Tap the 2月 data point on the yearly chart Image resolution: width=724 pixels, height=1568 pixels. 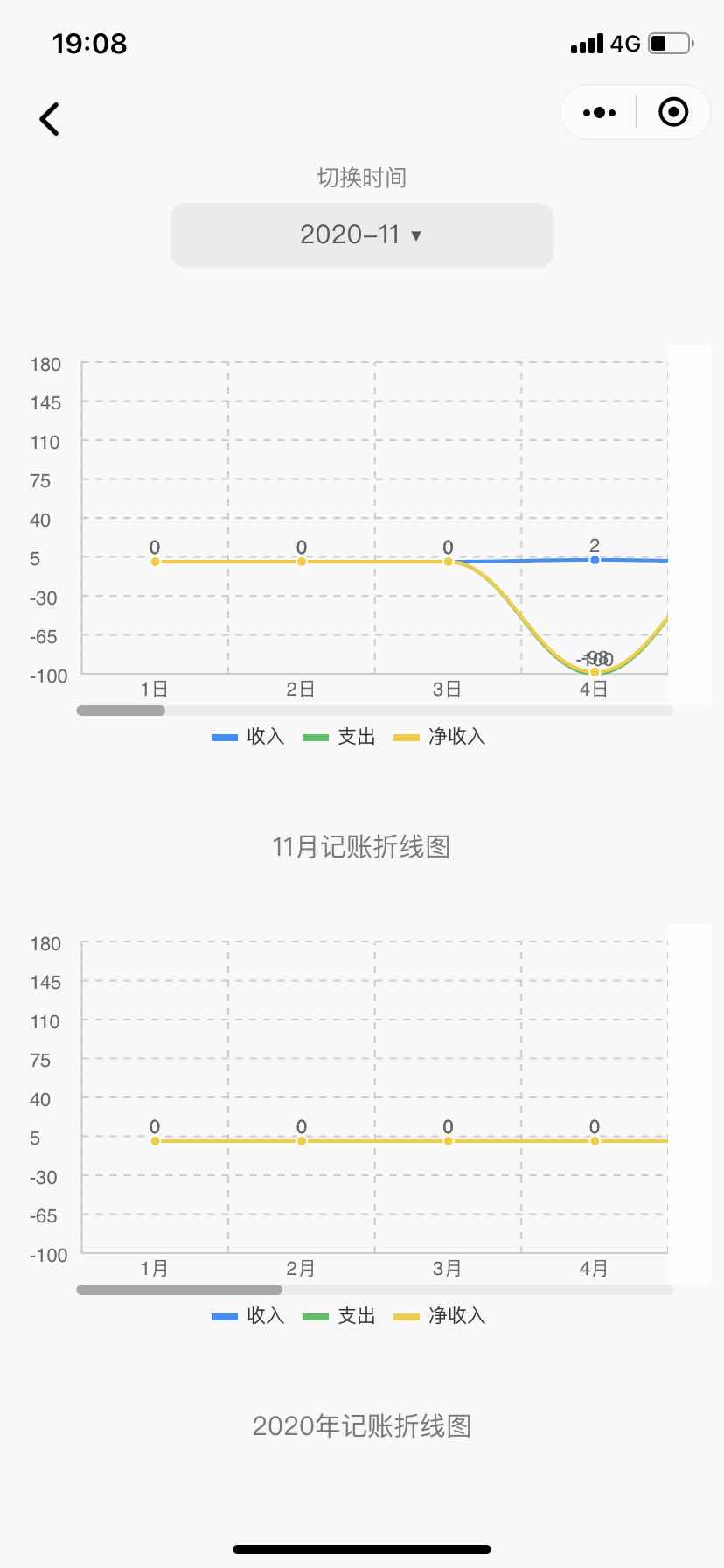pos(302,1140)
